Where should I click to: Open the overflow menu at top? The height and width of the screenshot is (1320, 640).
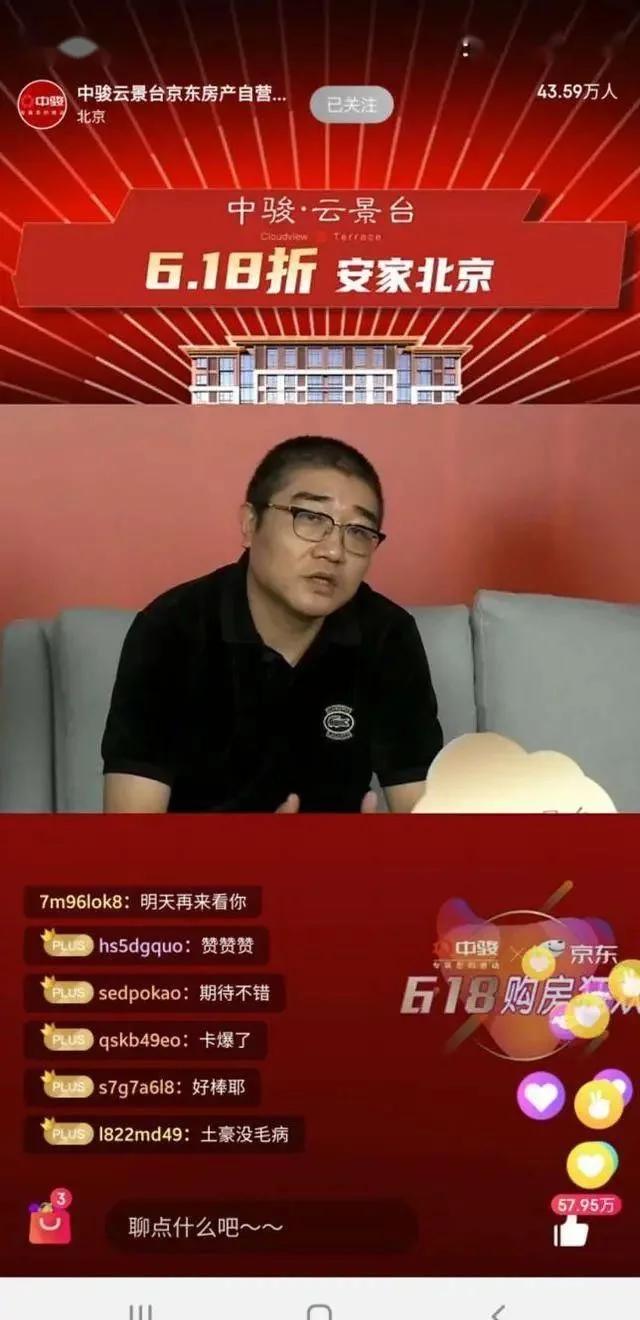click(465, 47)
